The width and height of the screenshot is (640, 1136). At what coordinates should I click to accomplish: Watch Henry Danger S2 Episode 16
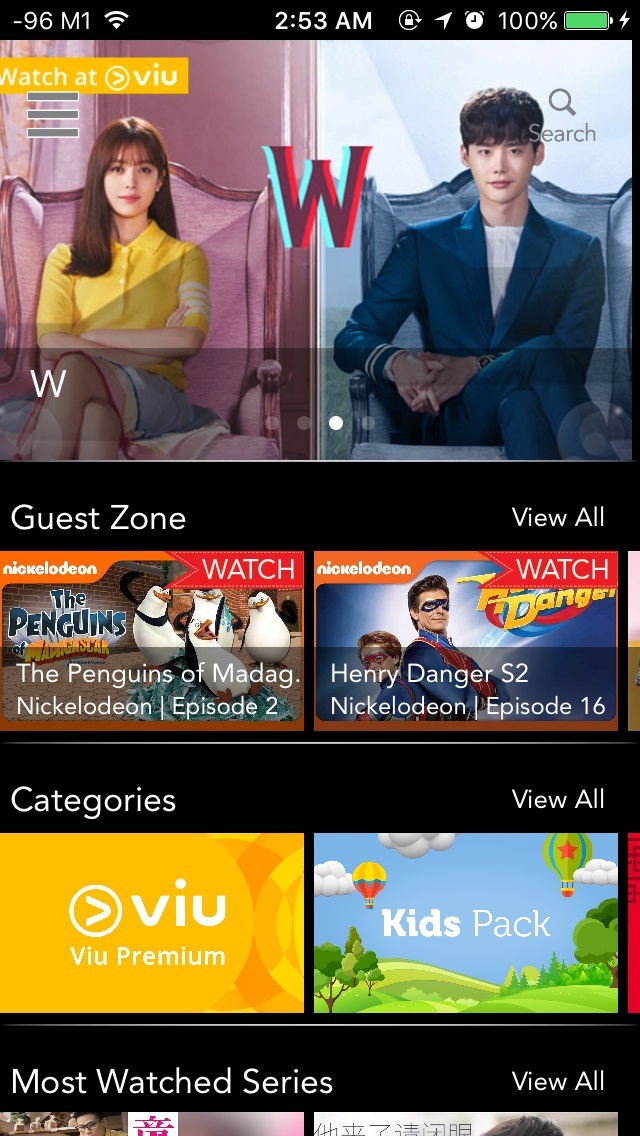click(x=466, y=640)
